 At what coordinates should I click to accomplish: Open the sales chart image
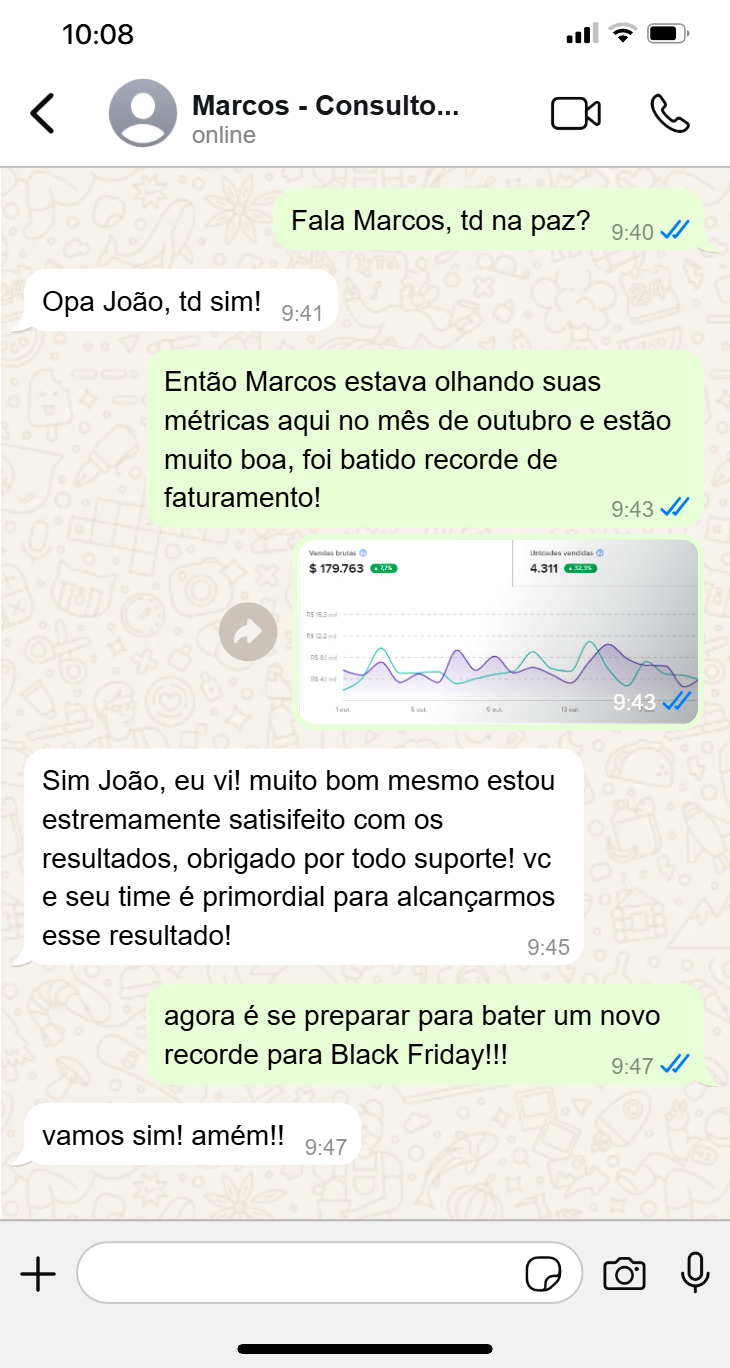coord(499,632)
